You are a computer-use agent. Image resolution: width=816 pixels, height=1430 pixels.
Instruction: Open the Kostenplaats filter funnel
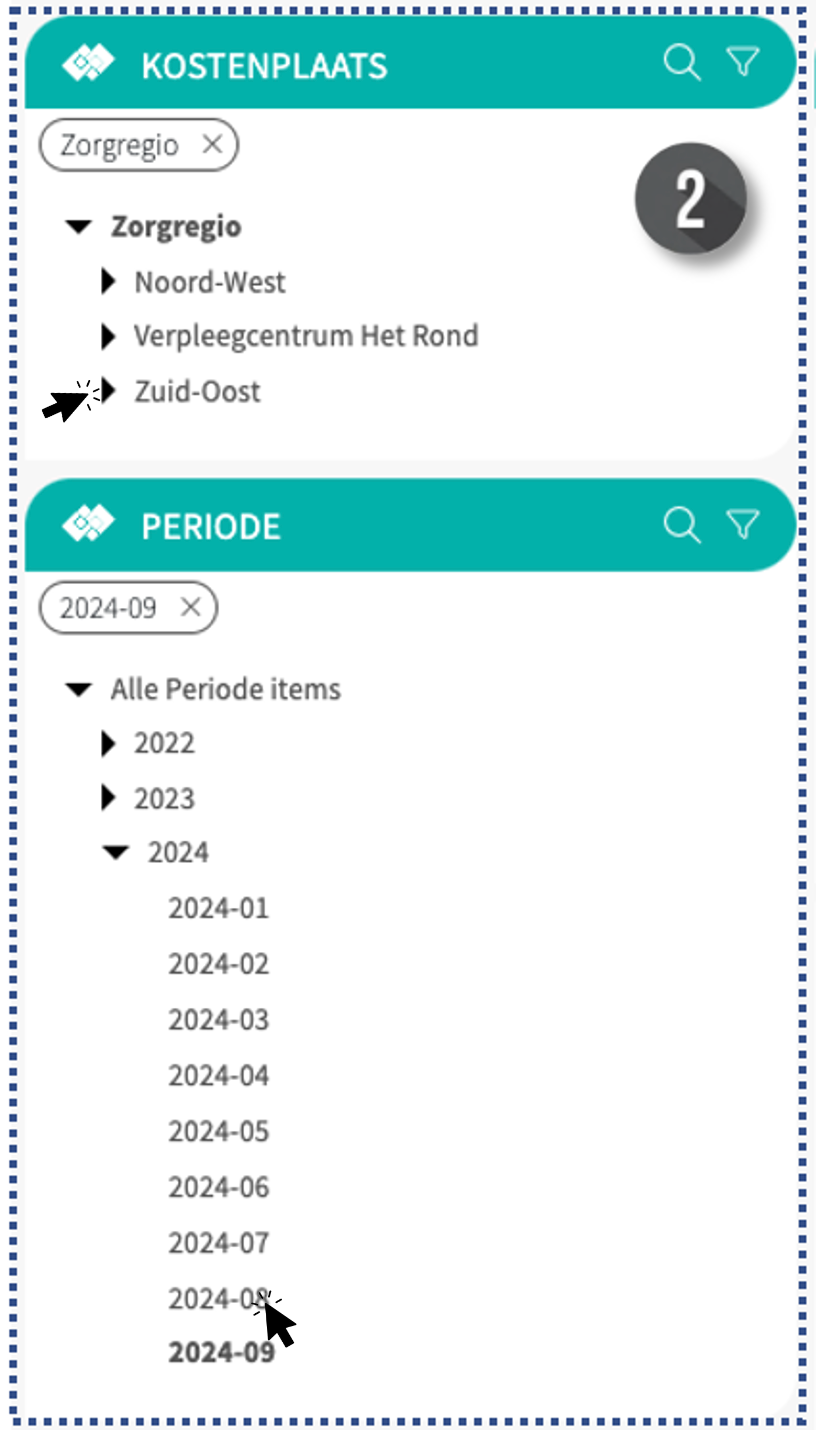point(742,63)
